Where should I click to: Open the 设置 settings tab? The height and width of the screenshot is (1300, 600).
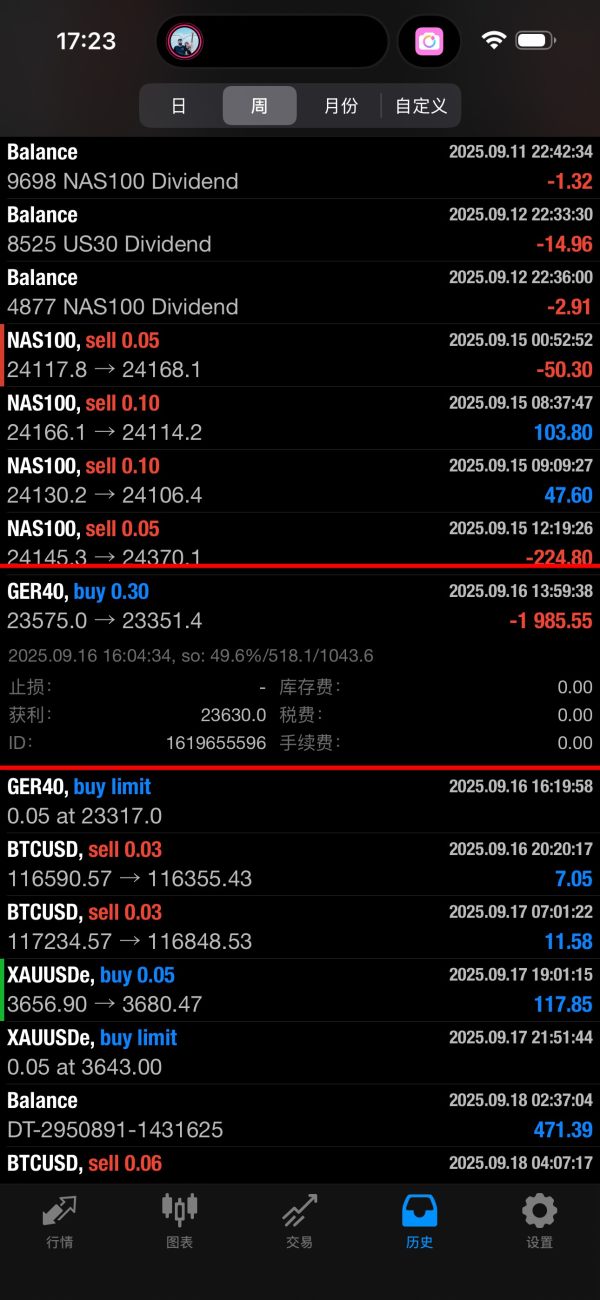[x=540, y=1221]
